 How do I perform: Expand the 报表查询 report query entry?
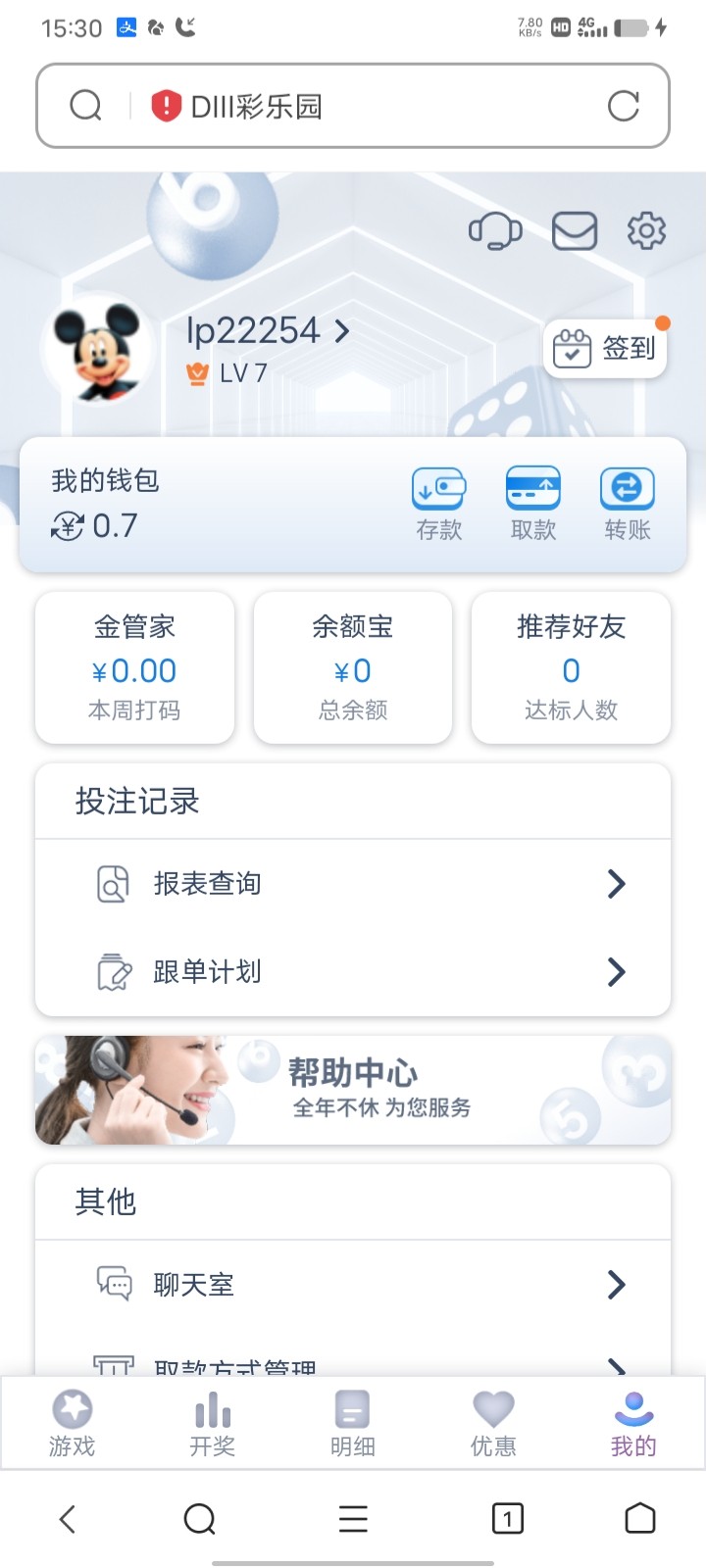[617, 883]
